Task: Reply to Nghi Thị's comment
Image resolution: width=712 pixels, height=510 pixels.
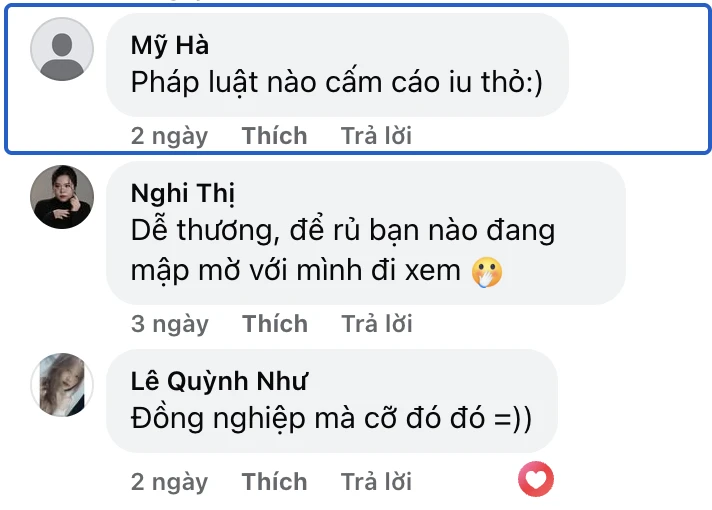Action: coord(376,324)
